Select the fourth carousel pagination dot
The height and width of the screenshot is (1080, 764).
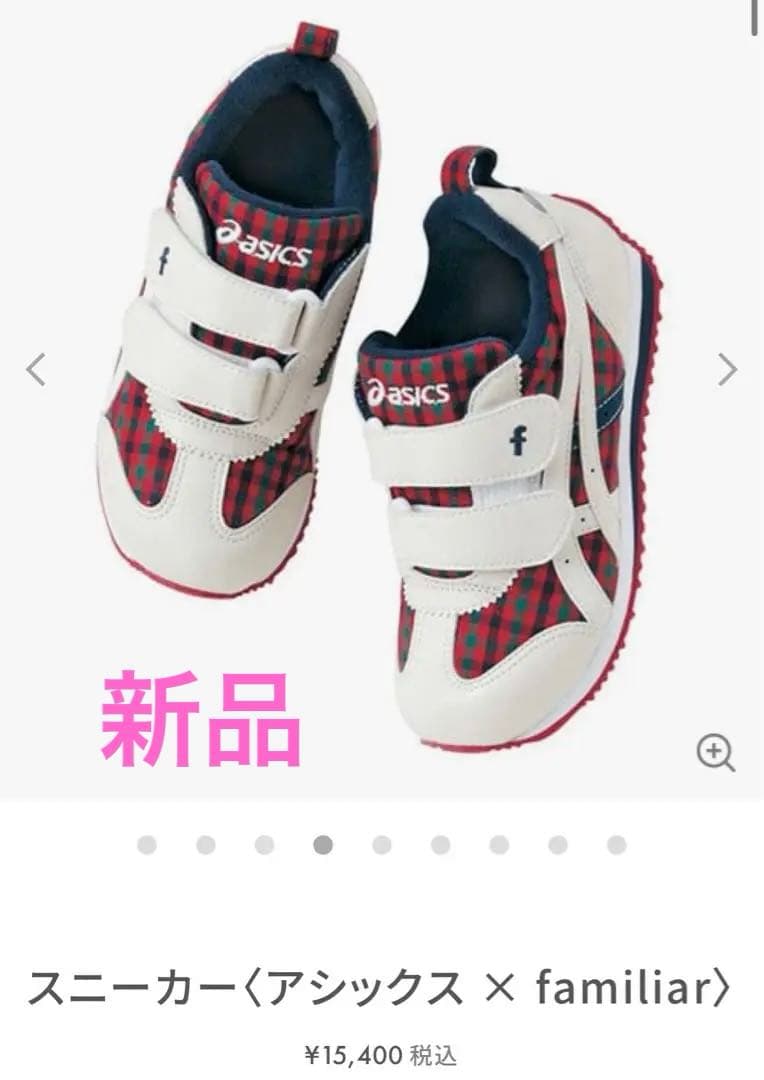coord(320,843)
